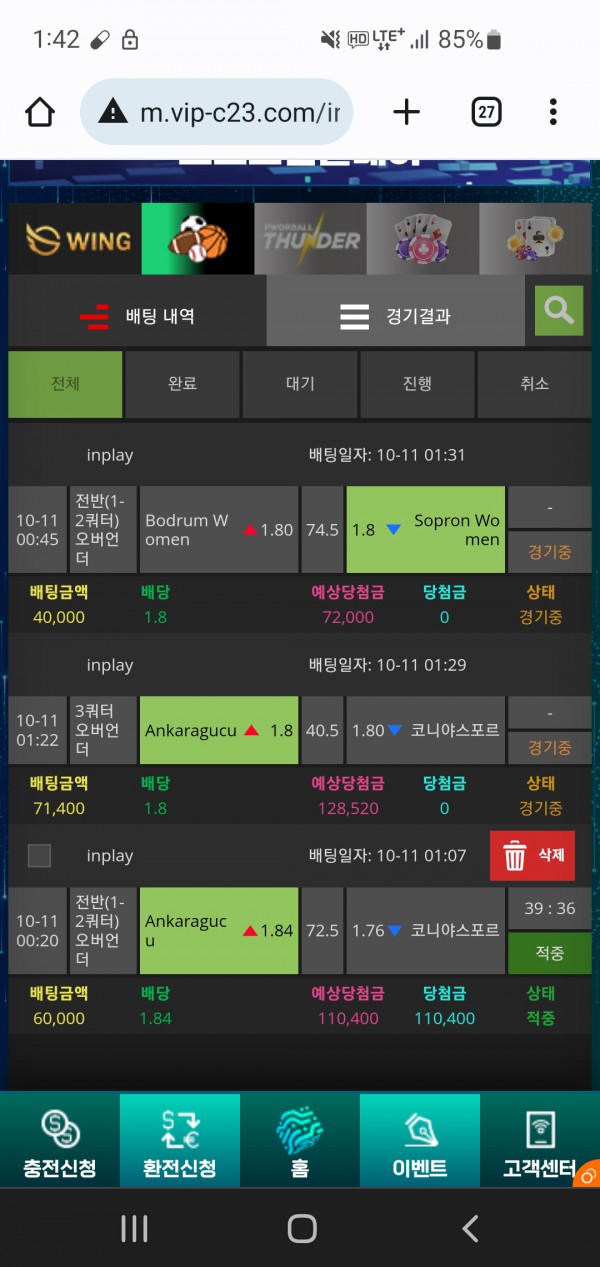Screen dimensions: 600x1267
Task: Switch to the 배팅 내역 tab
Action: (x=138, y=317)
